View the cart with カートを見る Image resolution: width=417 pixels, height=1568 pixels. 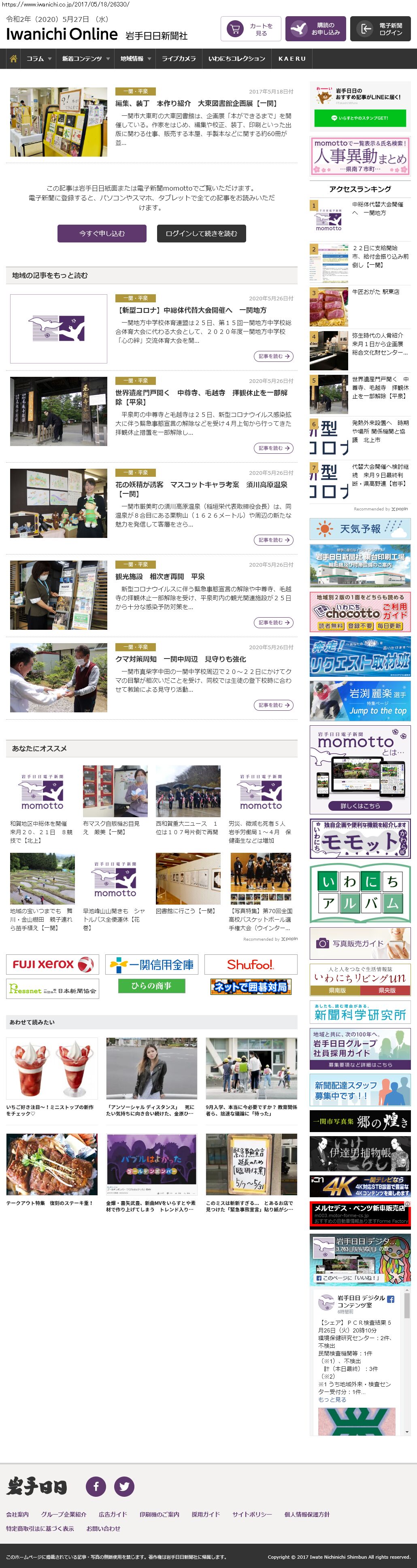(251, 29)
